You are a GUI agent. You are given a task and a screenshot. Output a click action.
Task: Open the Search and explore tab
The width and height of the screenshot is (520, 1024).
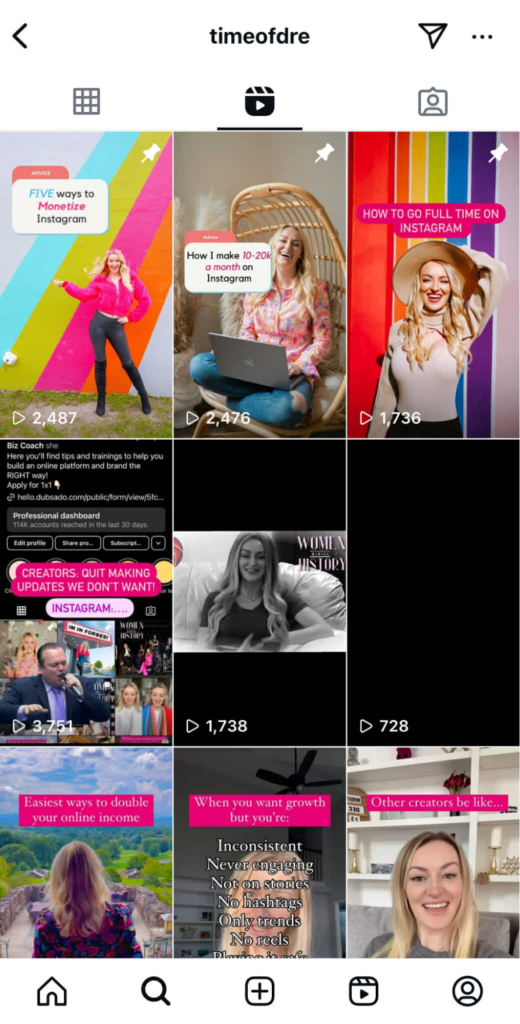click(x=156, y=991)
